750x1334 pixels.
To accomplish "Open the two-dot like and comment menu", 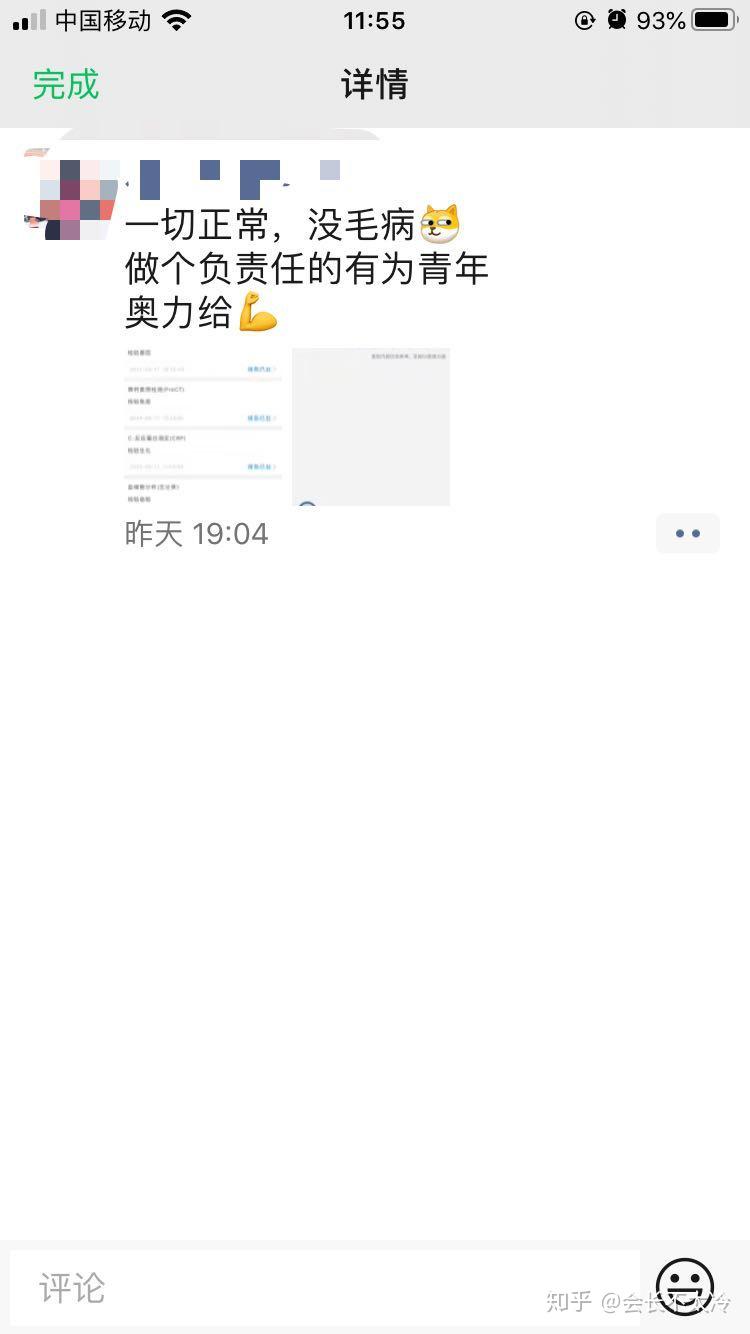I will (x=688, y=533).
